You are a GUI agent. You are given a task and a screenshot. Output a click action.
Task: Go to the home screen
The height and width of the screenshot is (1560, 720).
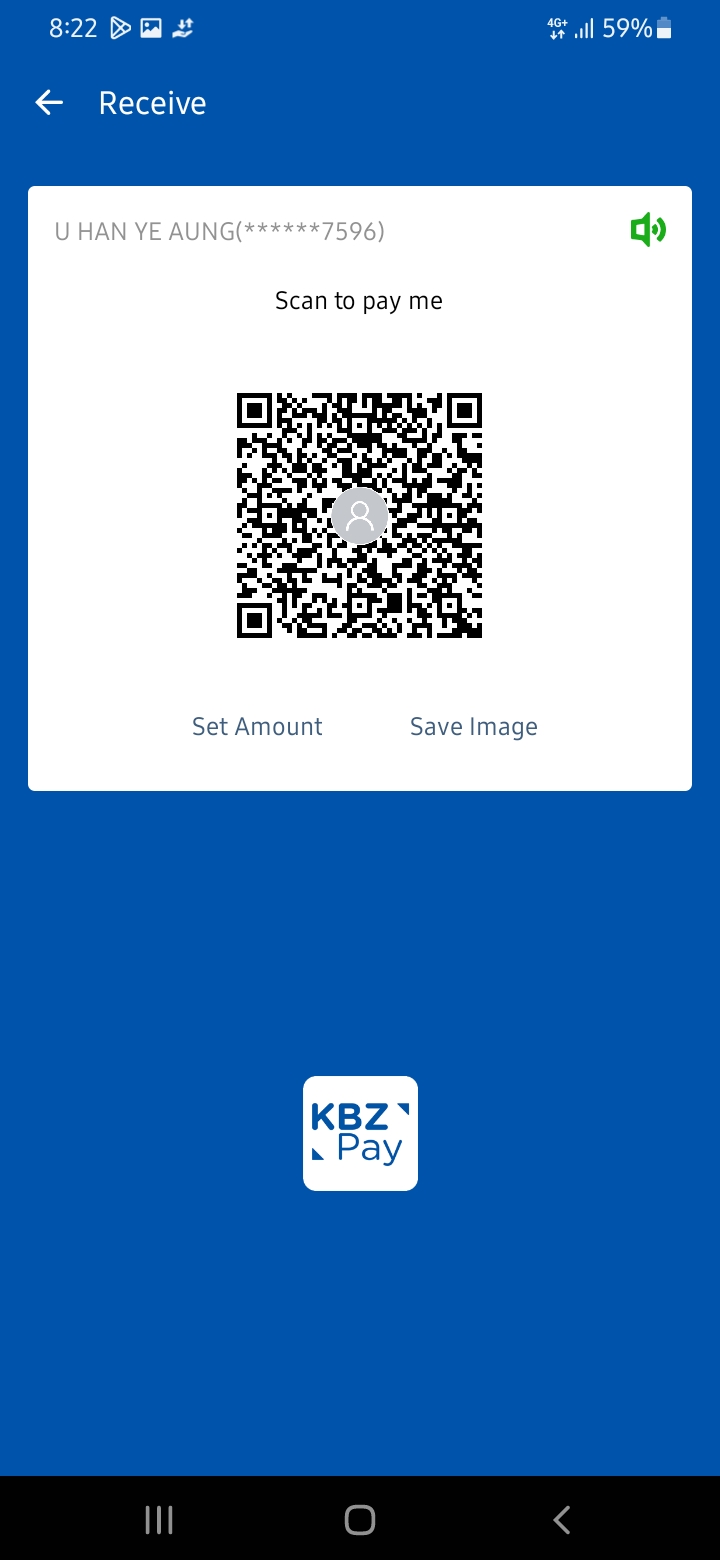(360, 1520)
